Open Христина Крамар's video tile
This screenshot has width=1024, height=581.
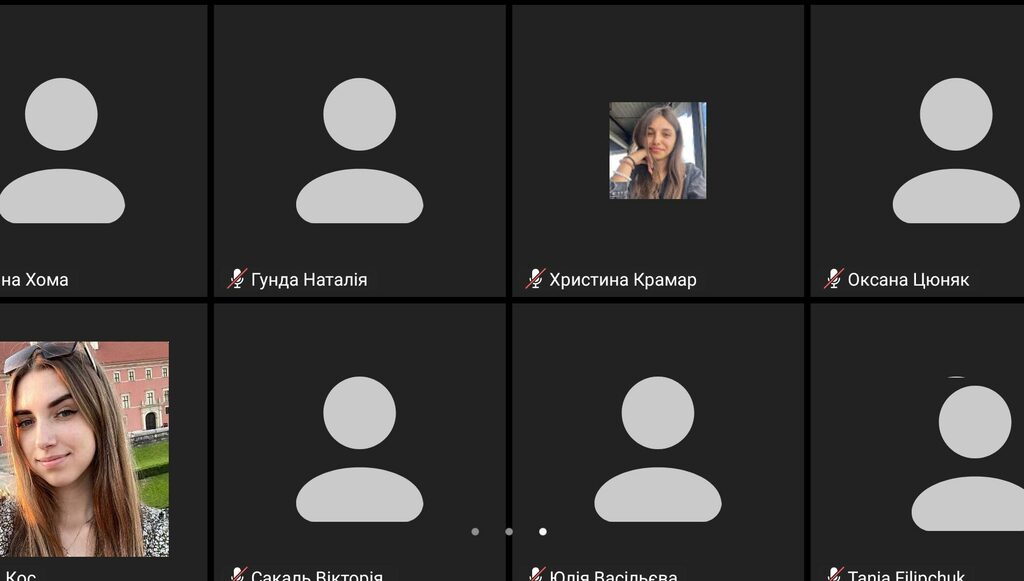coord(657,150)
